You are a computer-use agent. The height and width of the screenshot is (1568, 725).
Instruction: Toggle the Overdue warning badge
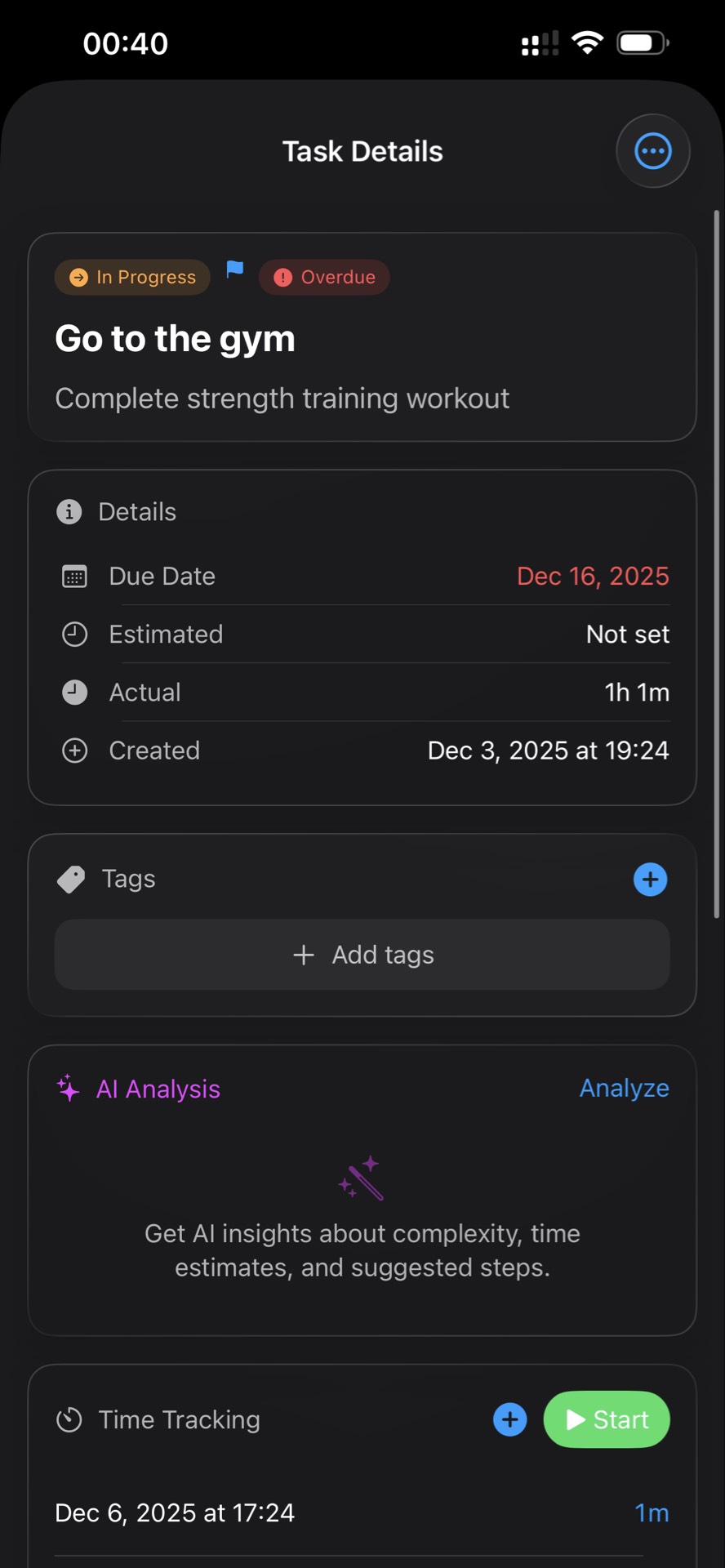(x=324, y=277)
